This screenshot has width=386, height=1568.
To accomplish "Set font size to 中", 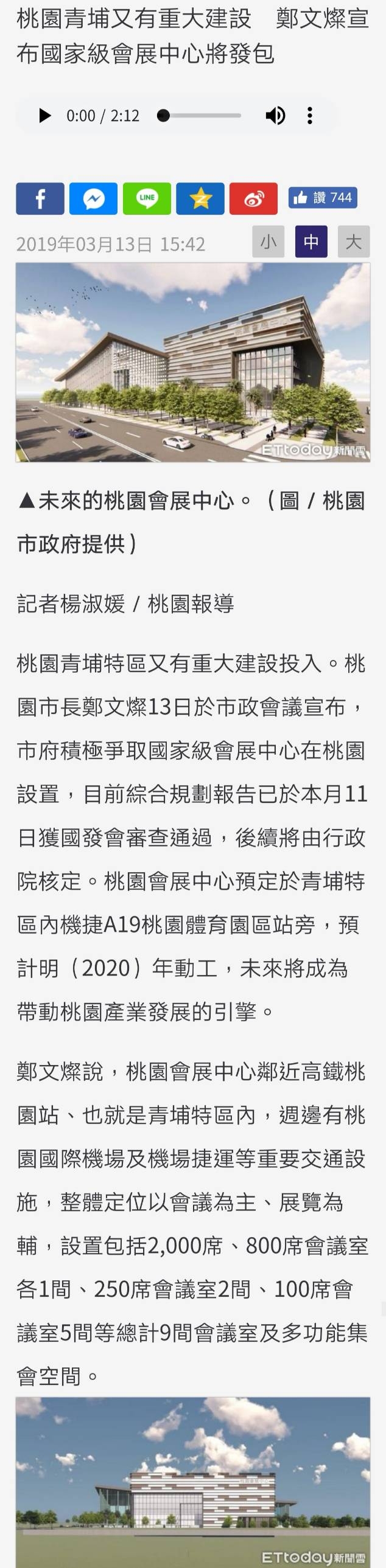I will pyautogui.click(x=311, y=241).
